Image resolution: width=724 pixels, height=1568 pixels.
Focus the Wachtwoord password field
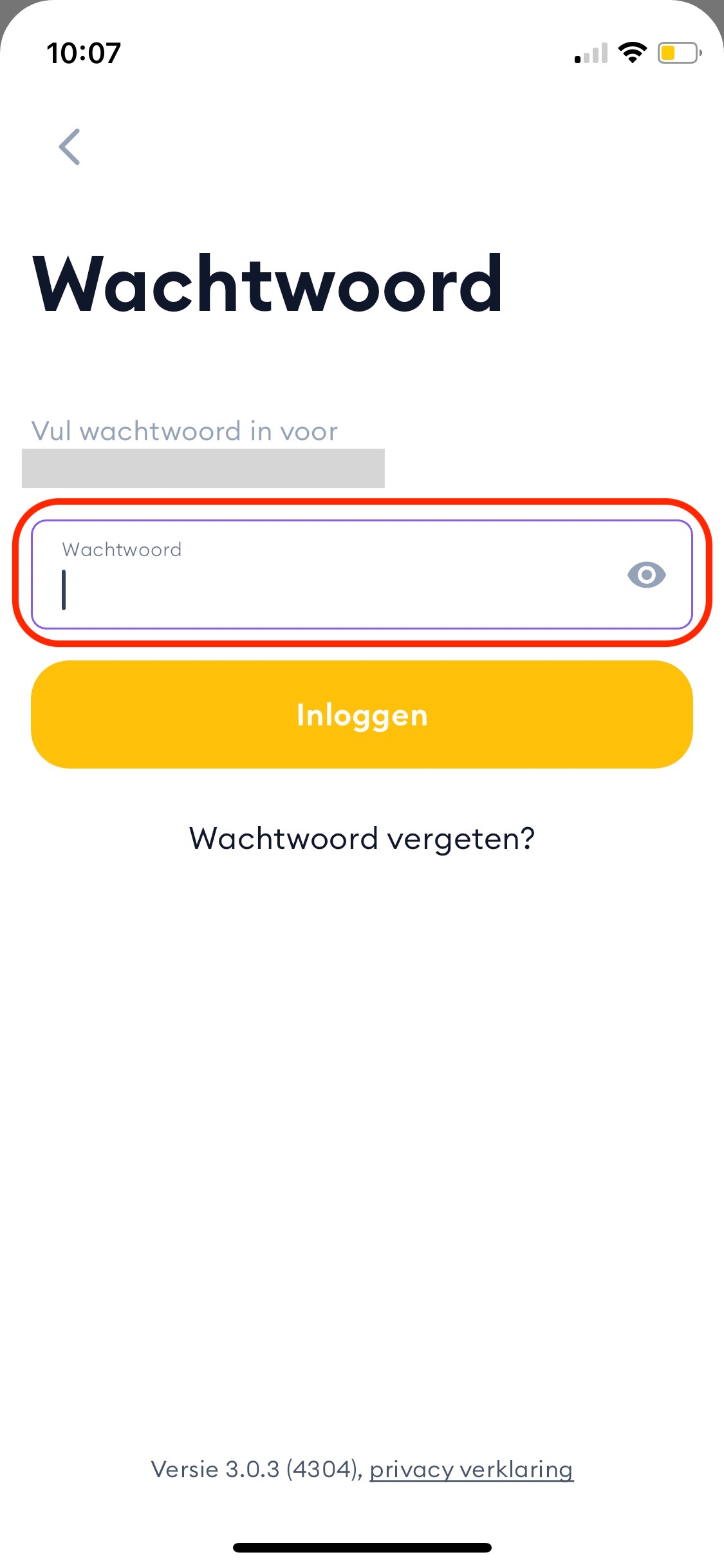(362, 574)
